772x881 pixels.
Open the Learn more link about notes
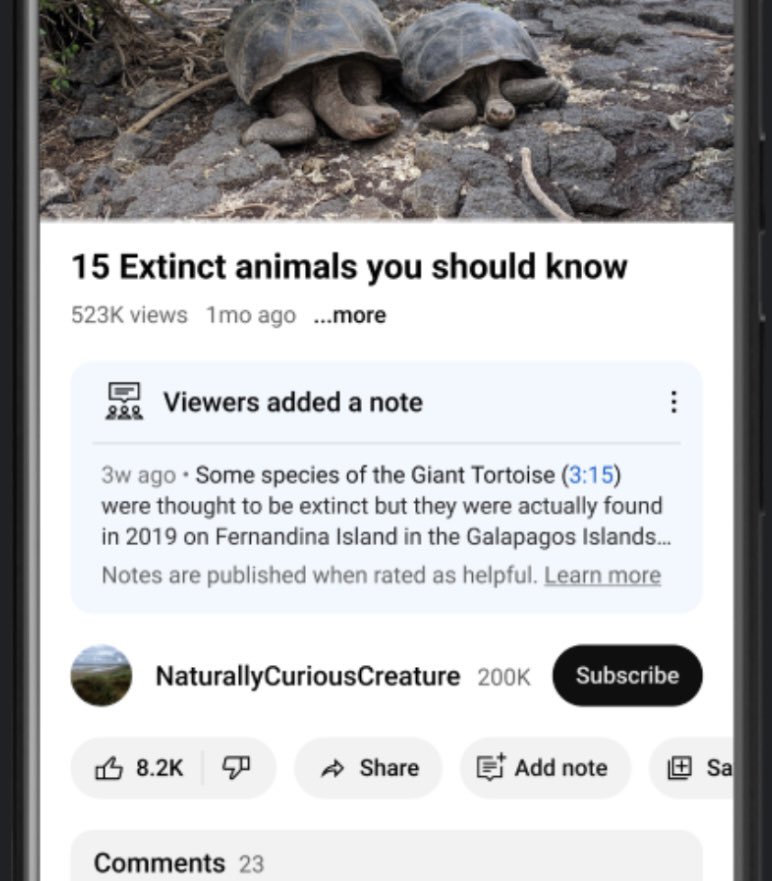pos(602,576)
